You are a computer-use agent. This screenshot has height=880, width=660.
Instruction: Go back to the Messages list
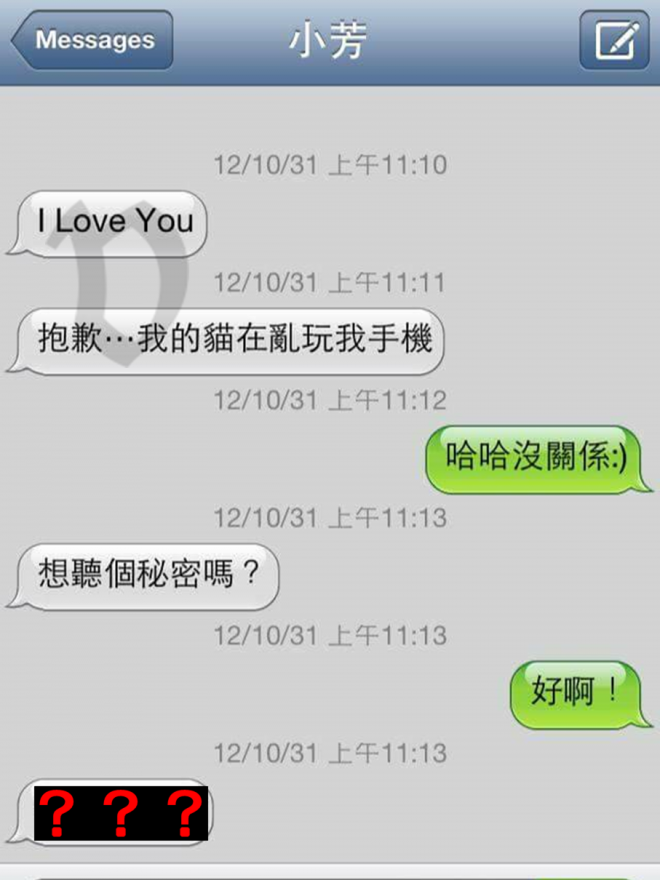tap(92, 41)
